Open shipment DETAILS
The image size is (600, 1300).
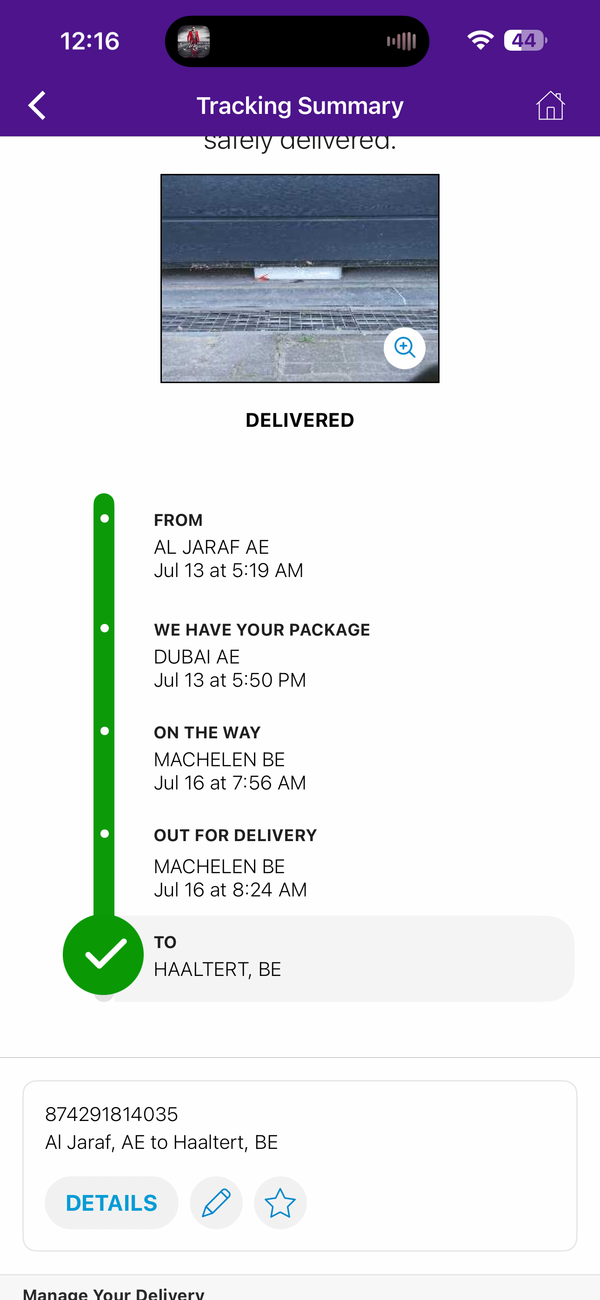111,1203
